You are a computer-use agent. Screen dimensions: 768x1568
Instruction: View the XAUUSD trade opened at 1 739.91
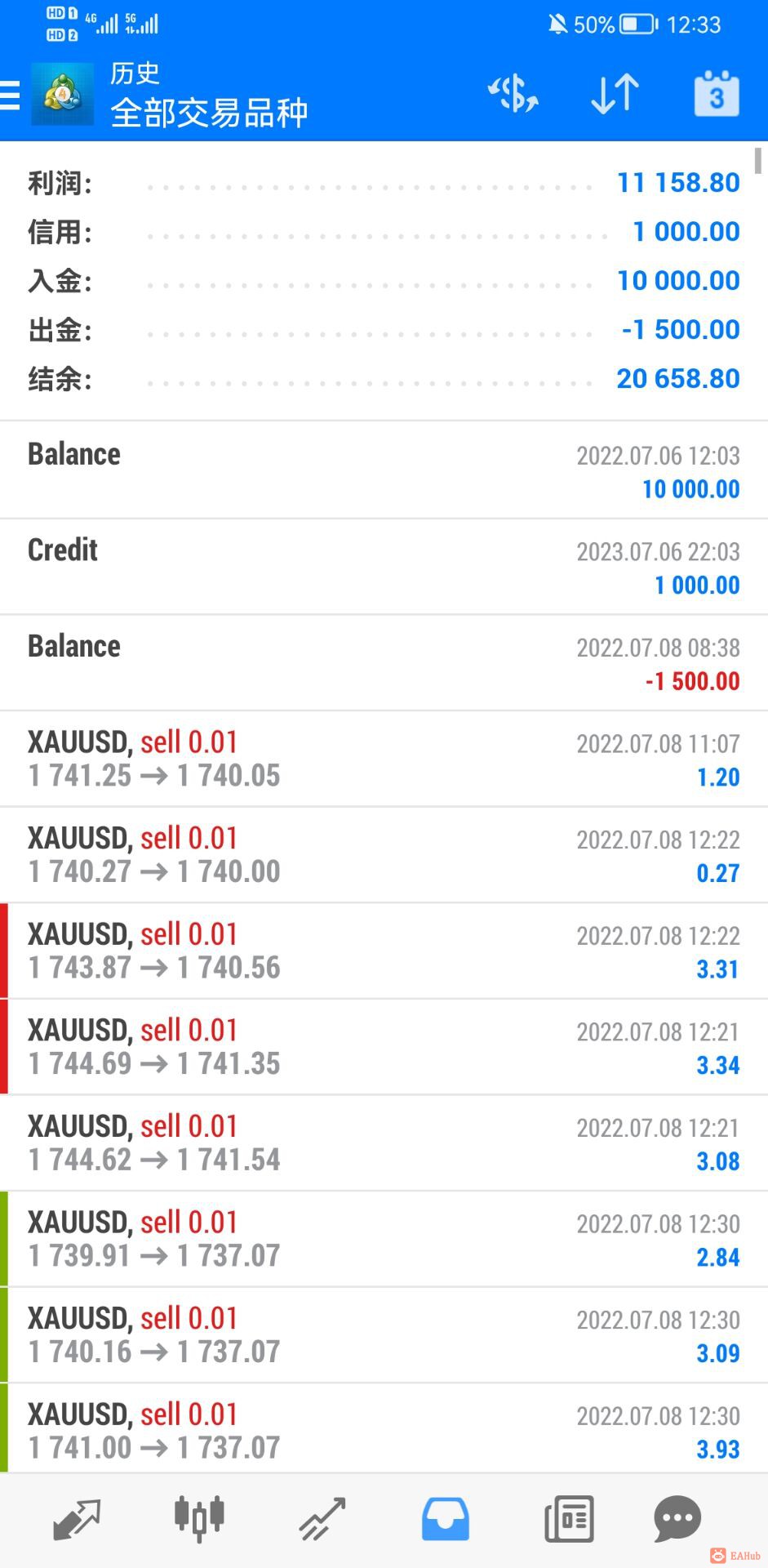coord(384,1239)
